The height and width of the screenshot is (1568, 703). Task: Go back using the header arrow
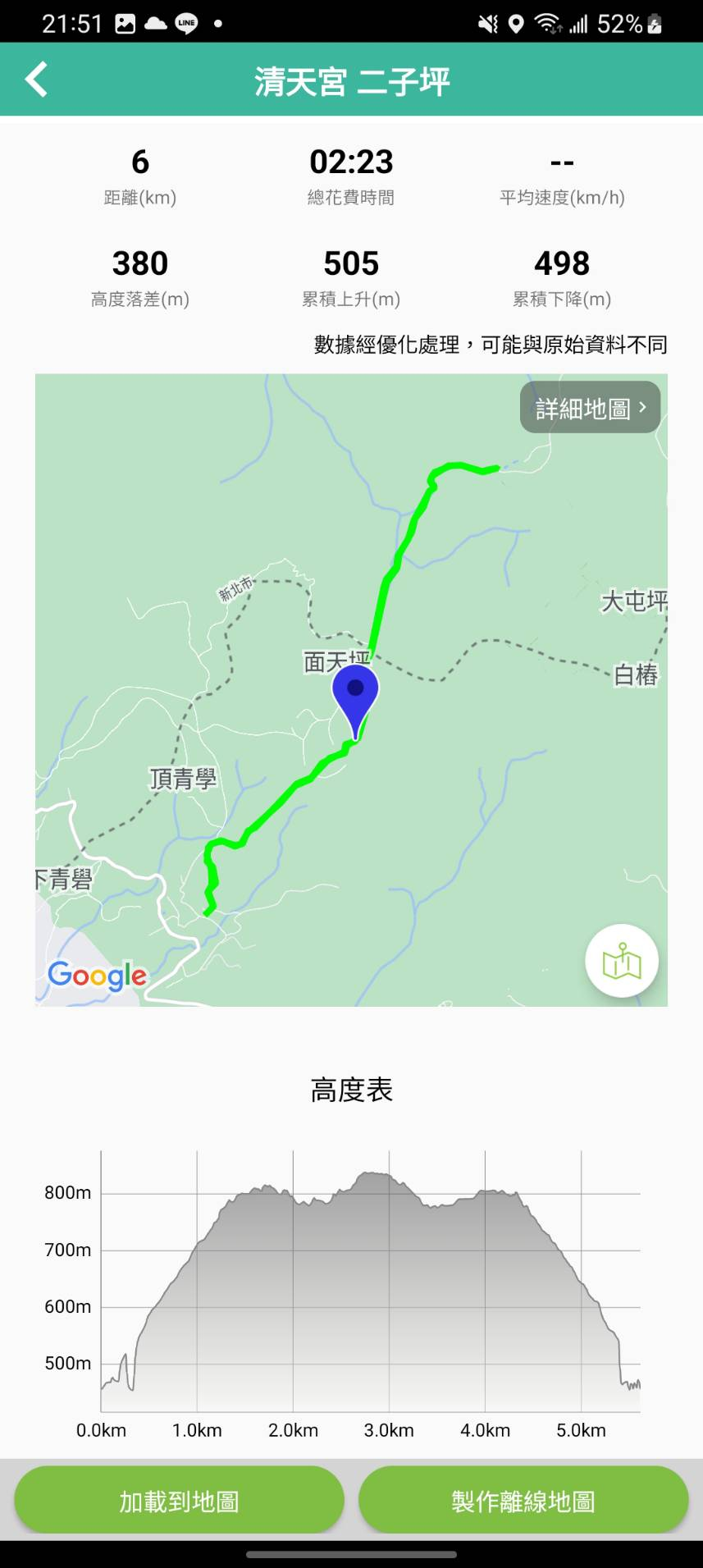coord(37,80)
